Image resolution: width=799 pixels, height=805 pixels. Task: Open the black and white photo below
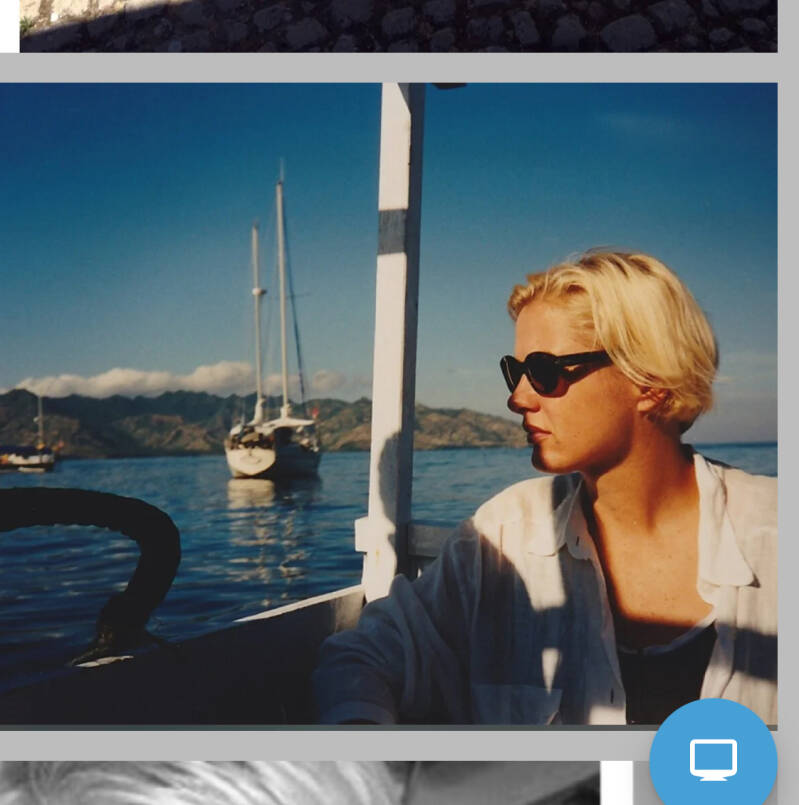(x=300, y=784)
